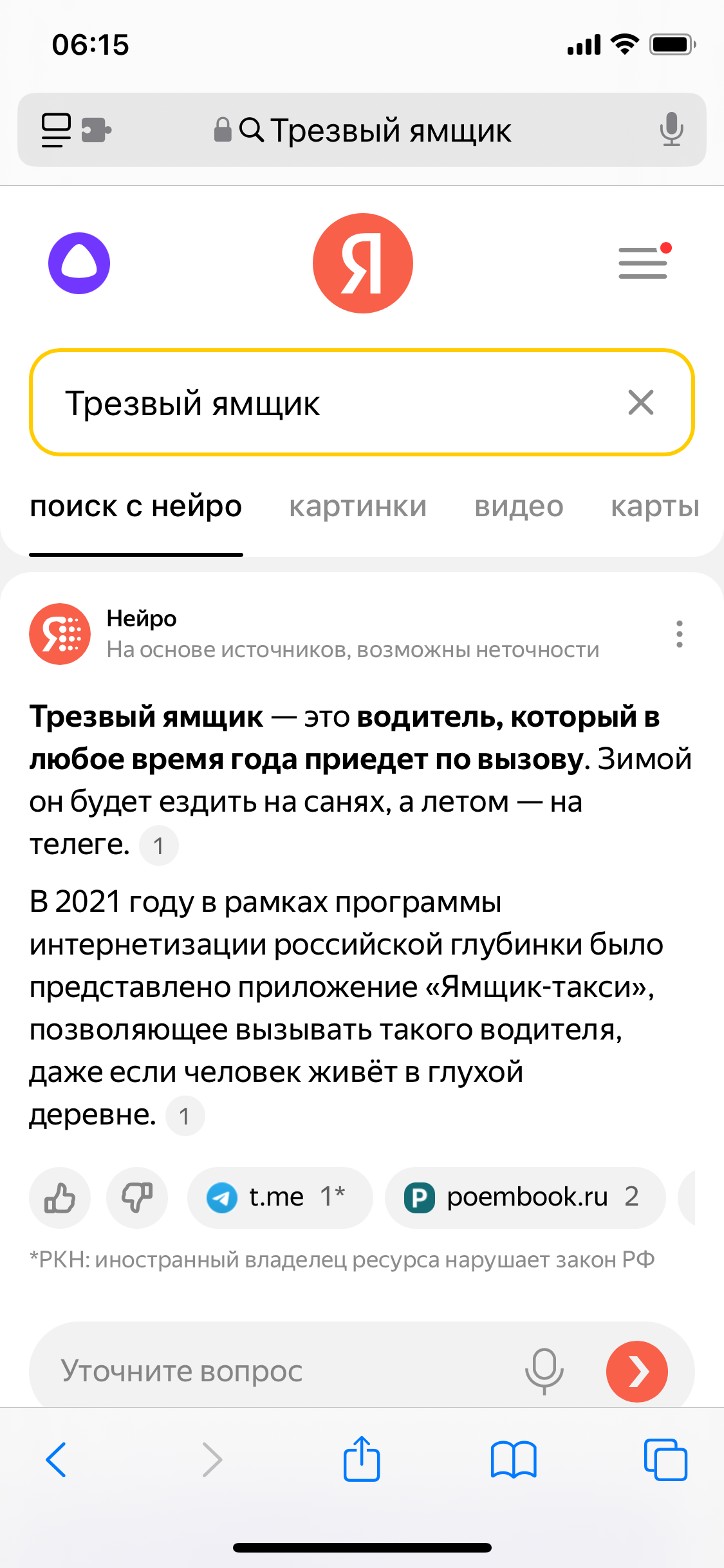Clear the search query with X
Image resolution: width=724 pixels, height=1568 pixels.
pos(640,403)
